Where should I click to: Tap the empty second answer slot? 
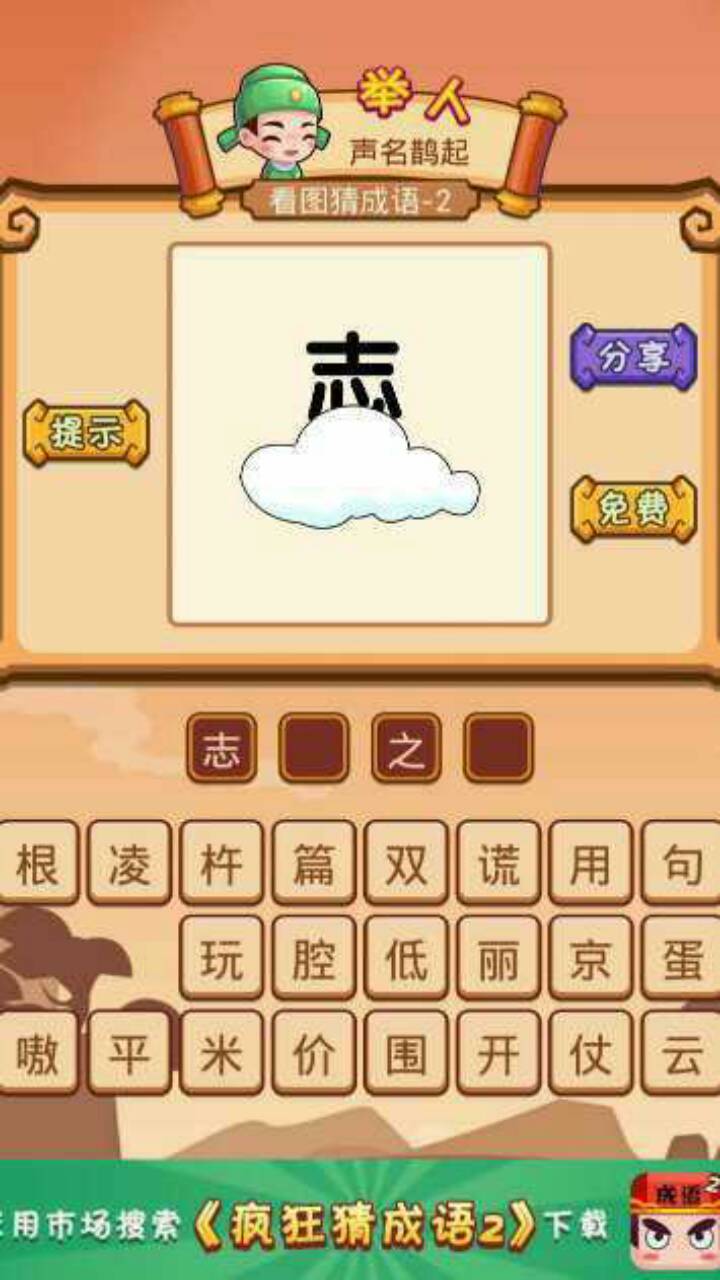313,748
